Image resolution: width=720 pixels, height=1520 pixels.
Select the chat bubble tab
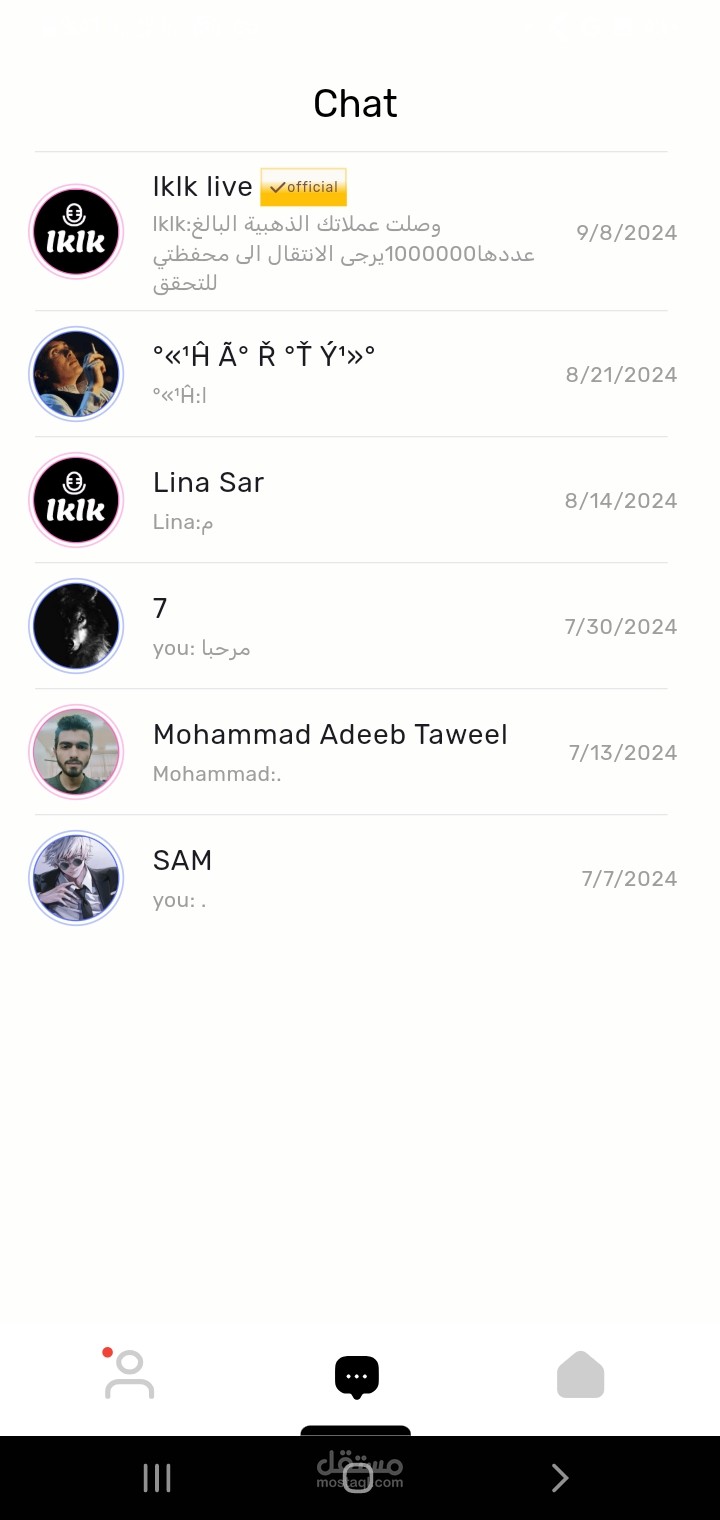356,1376
